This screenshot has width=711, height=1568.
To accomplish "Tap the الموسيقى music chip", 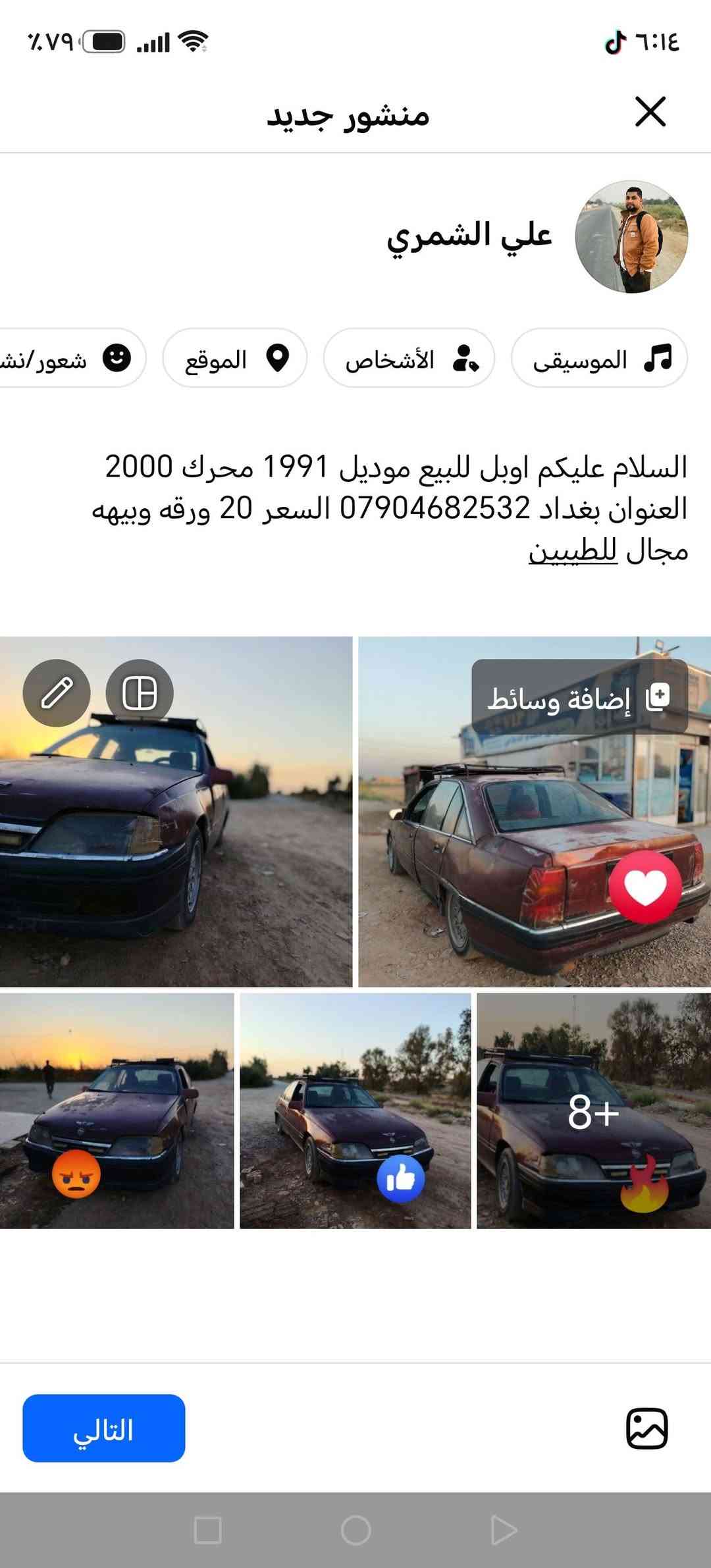I will coord(599,358).
